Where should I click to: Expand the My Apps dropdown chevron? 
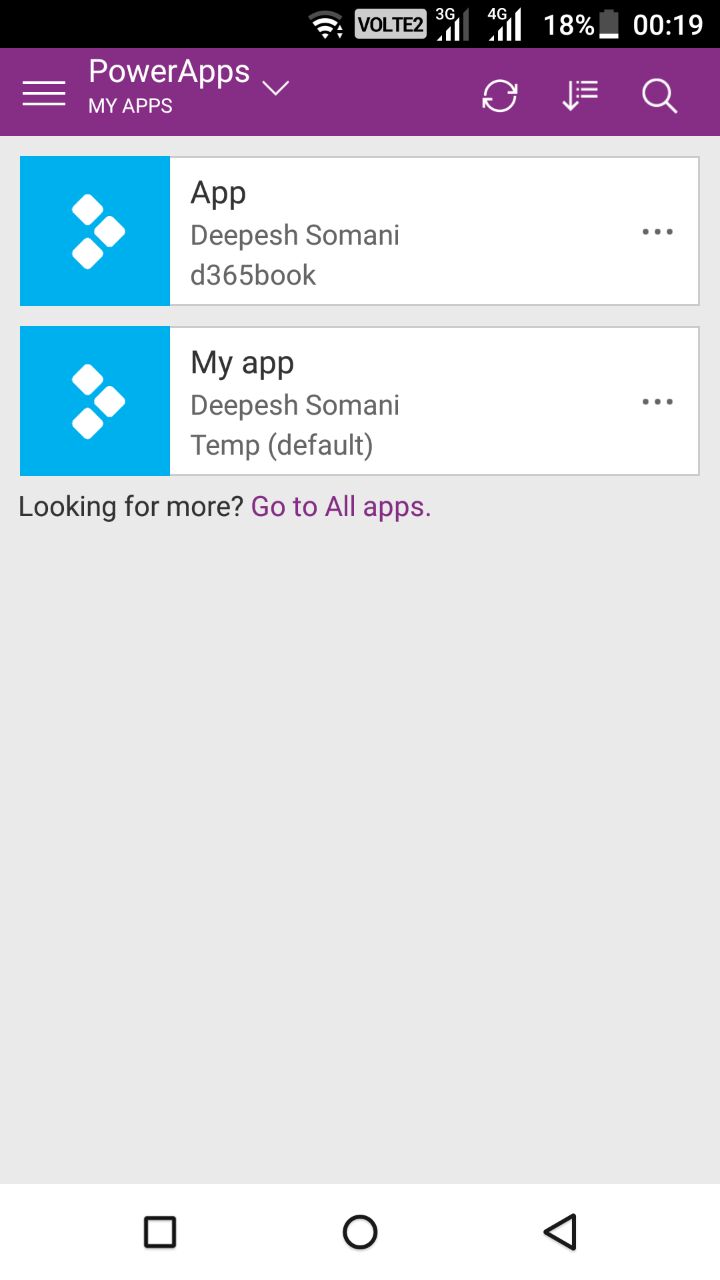[275, 89]
